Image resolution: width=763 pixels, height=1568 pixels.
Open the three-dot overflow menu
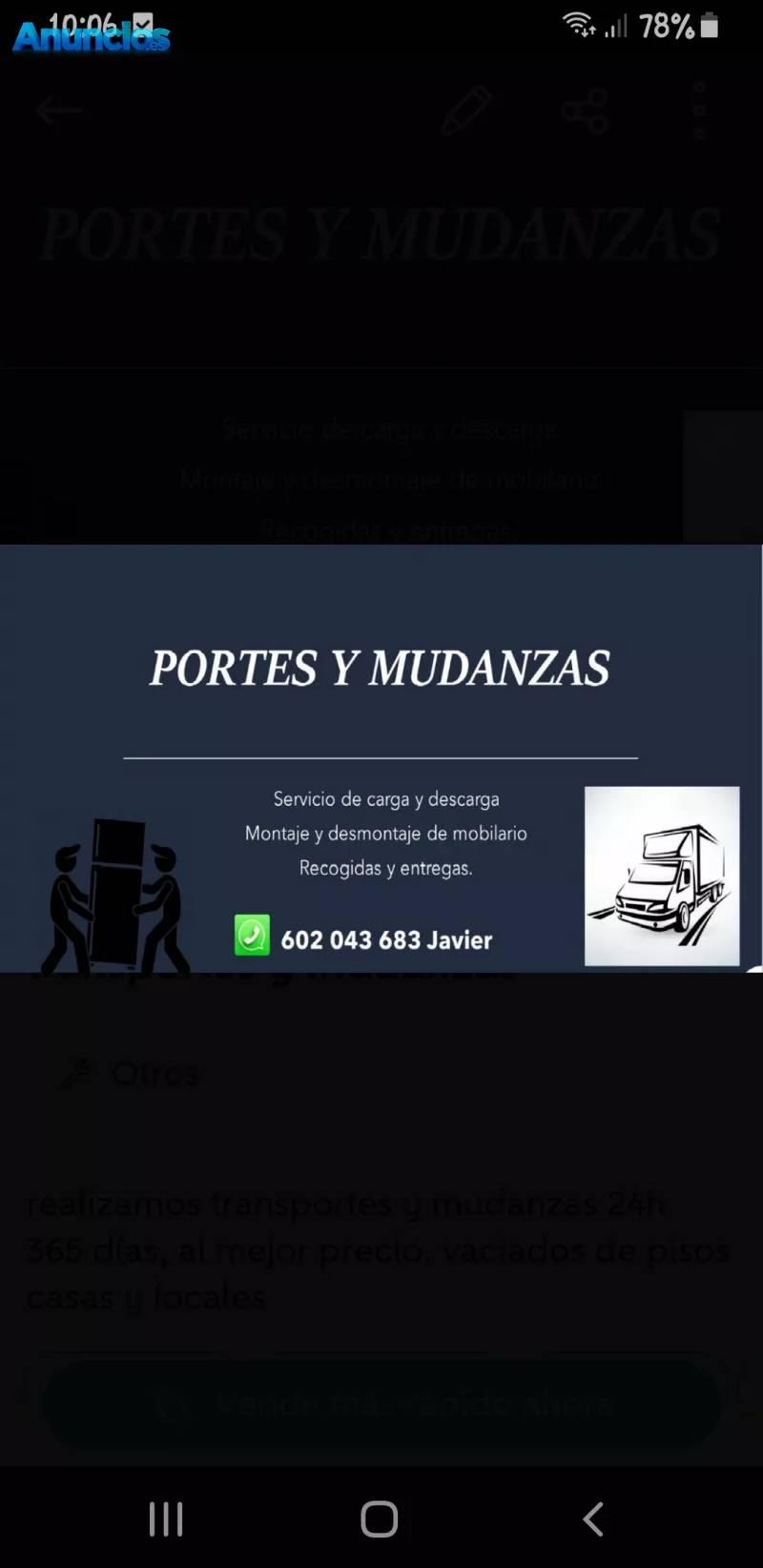699,111
